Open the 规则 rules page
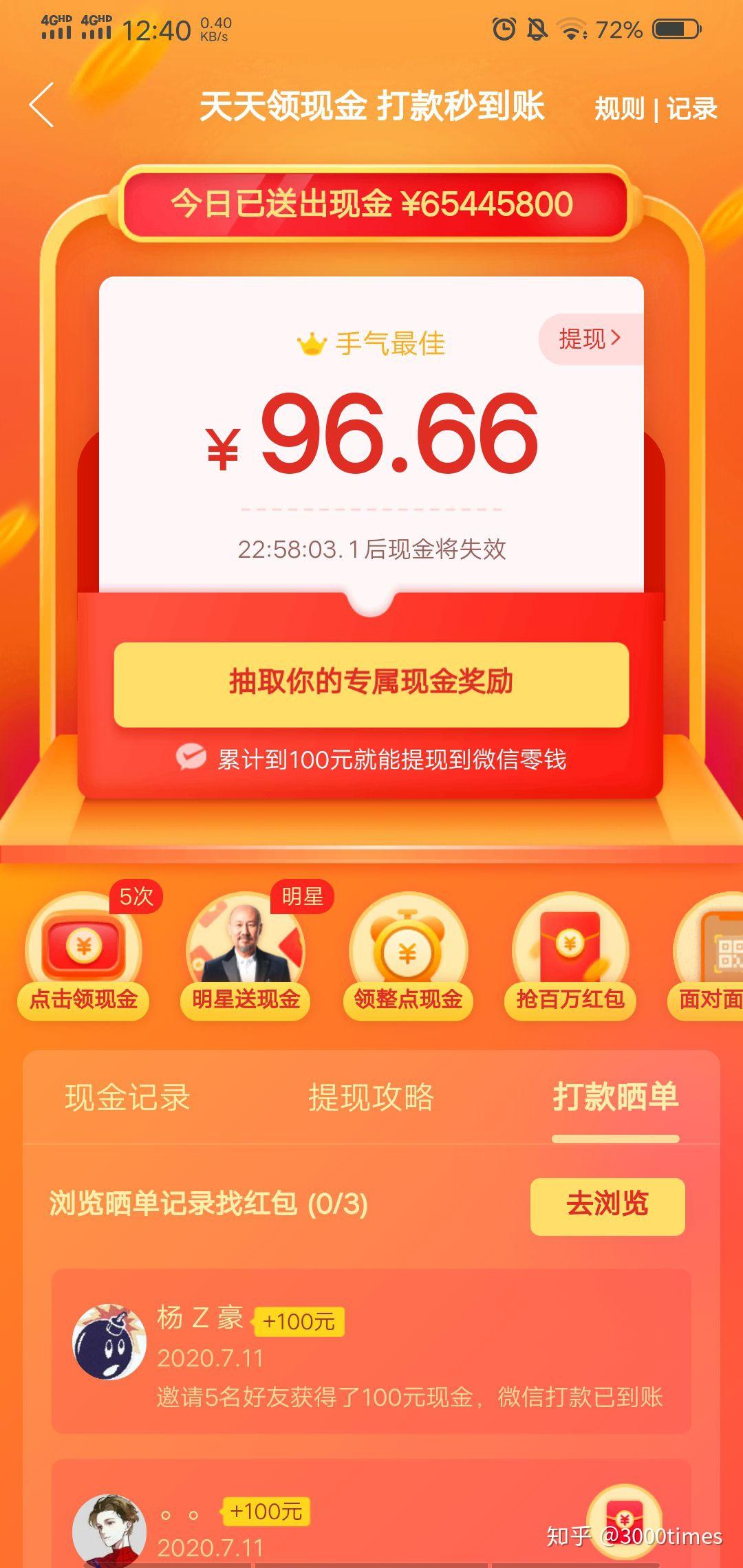 [x=619, y=109]
